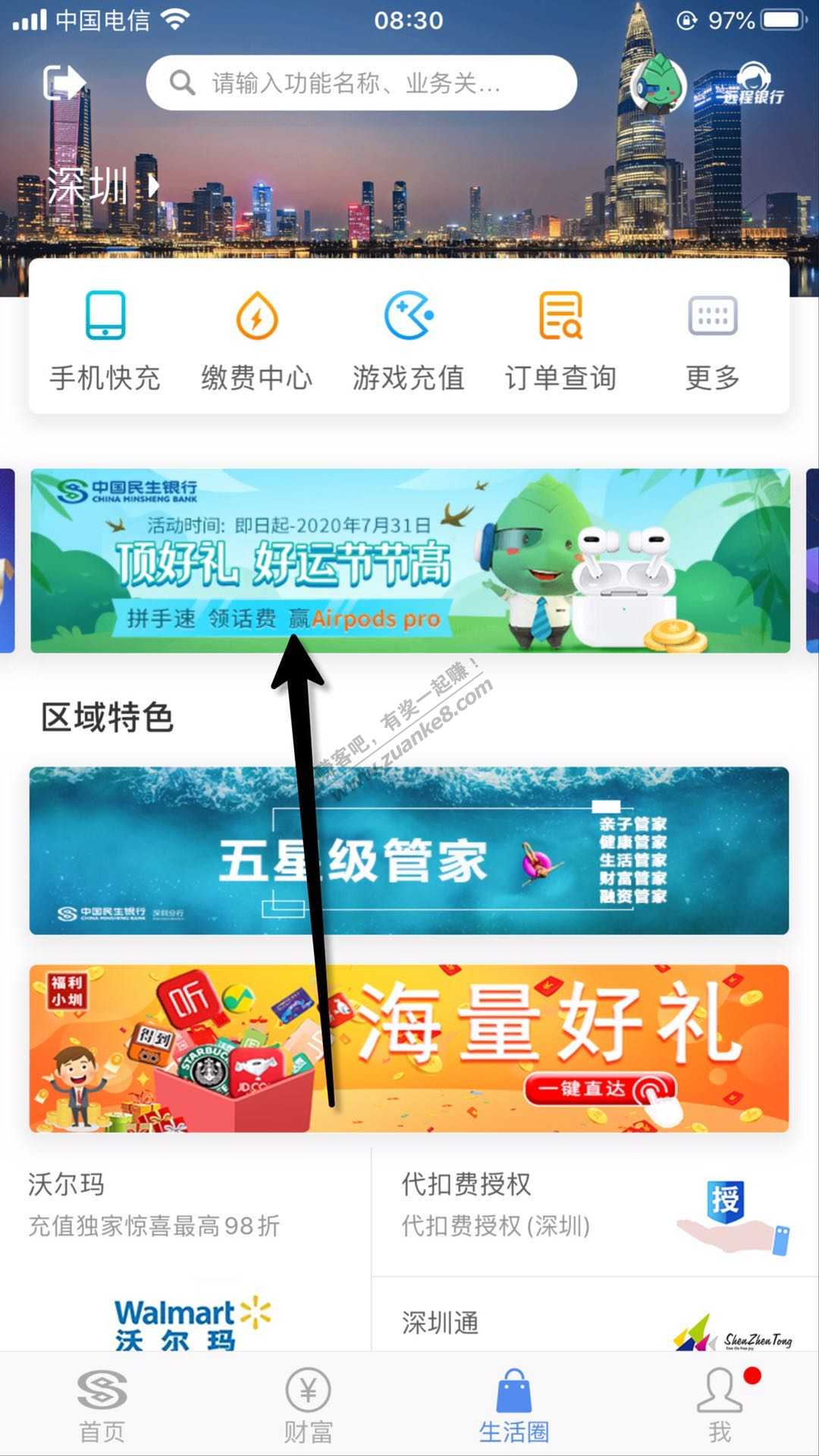Image resolution: width=819 pixels, height=1456 pixels.
Task: Open the green mascot customer service icon
Action: [657, 85]
